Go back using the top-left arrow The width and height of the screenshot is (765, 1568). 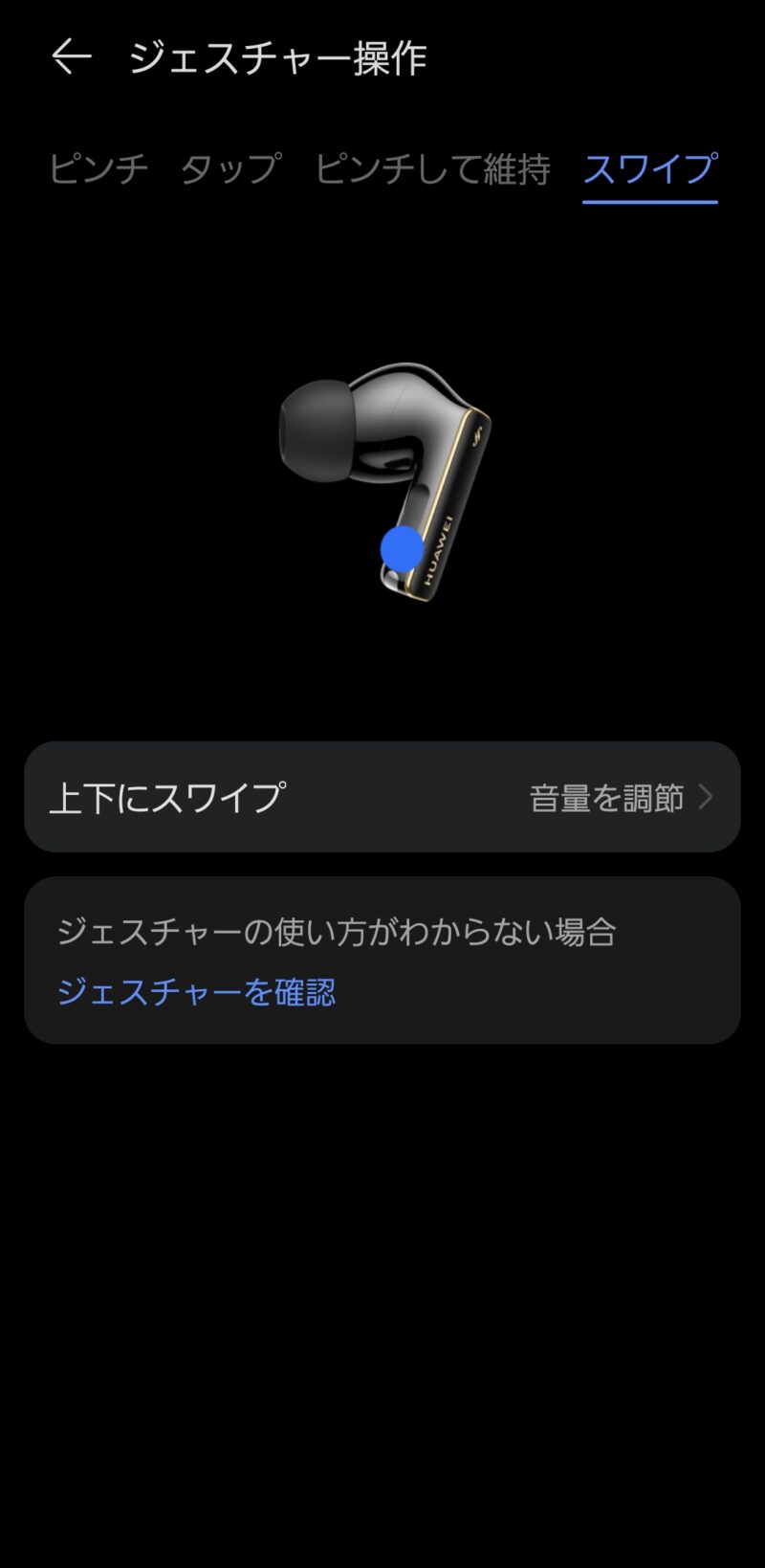[x=71, y=57]
